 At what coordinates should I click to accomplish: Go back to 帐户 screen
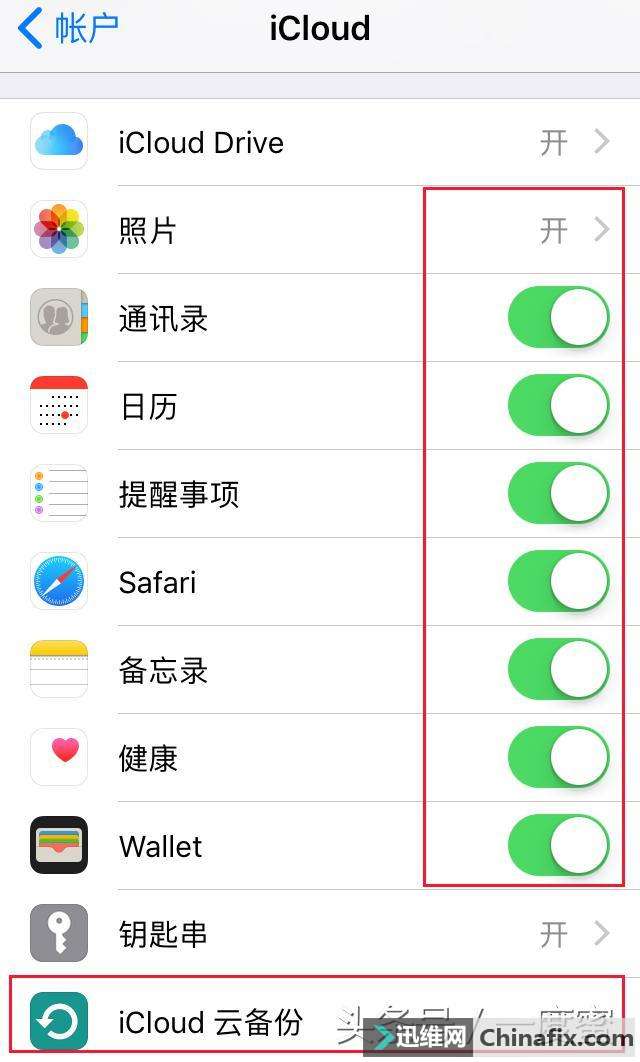(68, 29)
